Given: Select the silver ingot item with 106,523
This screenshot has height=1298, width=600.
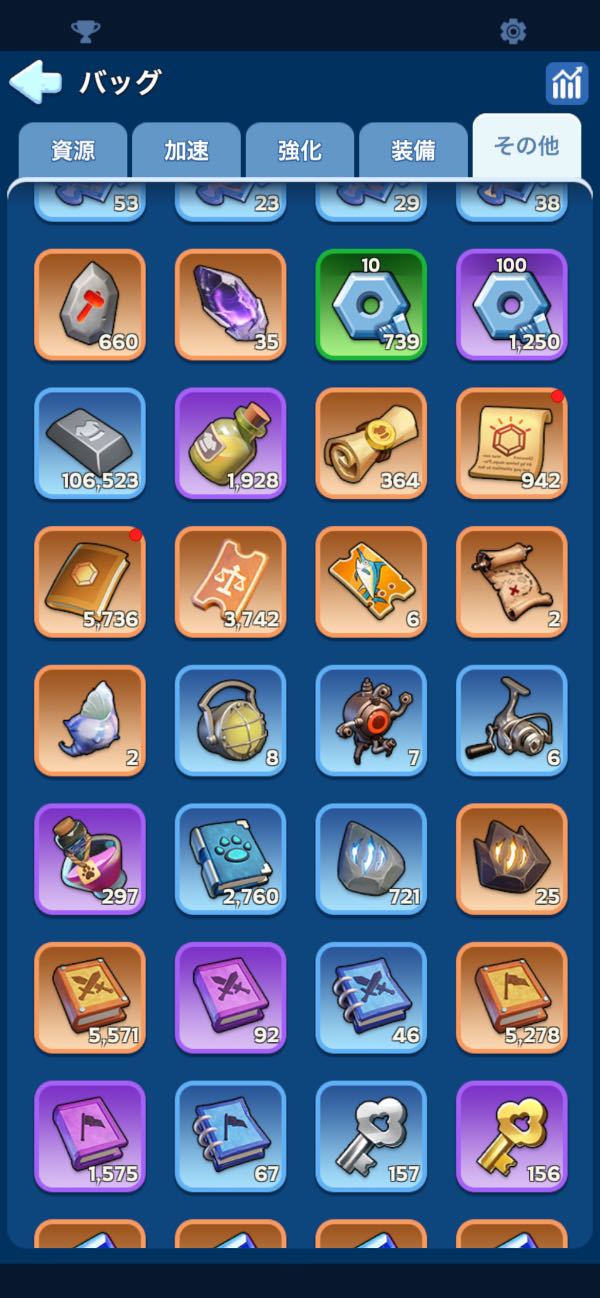Looking at the screenshot, I should click(x=90, y=443).
